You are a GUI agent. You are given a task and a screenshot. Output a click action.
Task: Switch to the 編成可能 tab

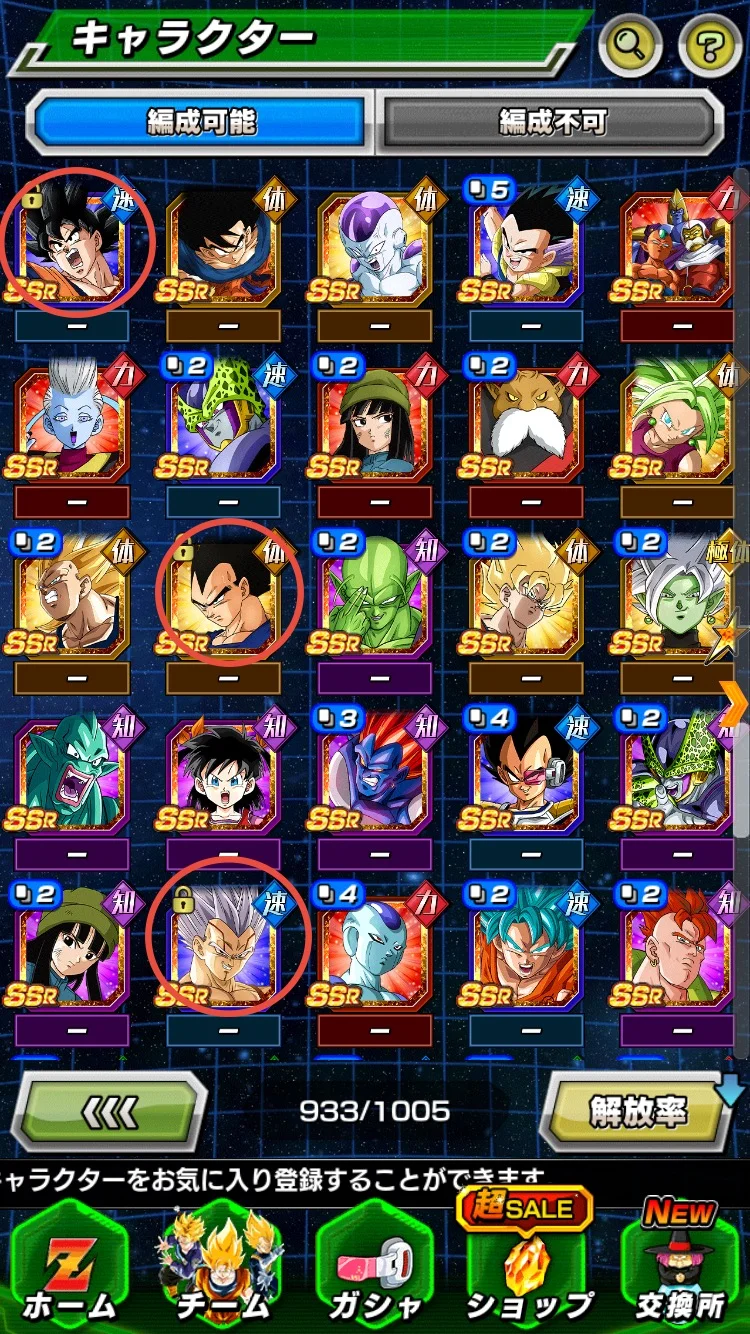201,122
